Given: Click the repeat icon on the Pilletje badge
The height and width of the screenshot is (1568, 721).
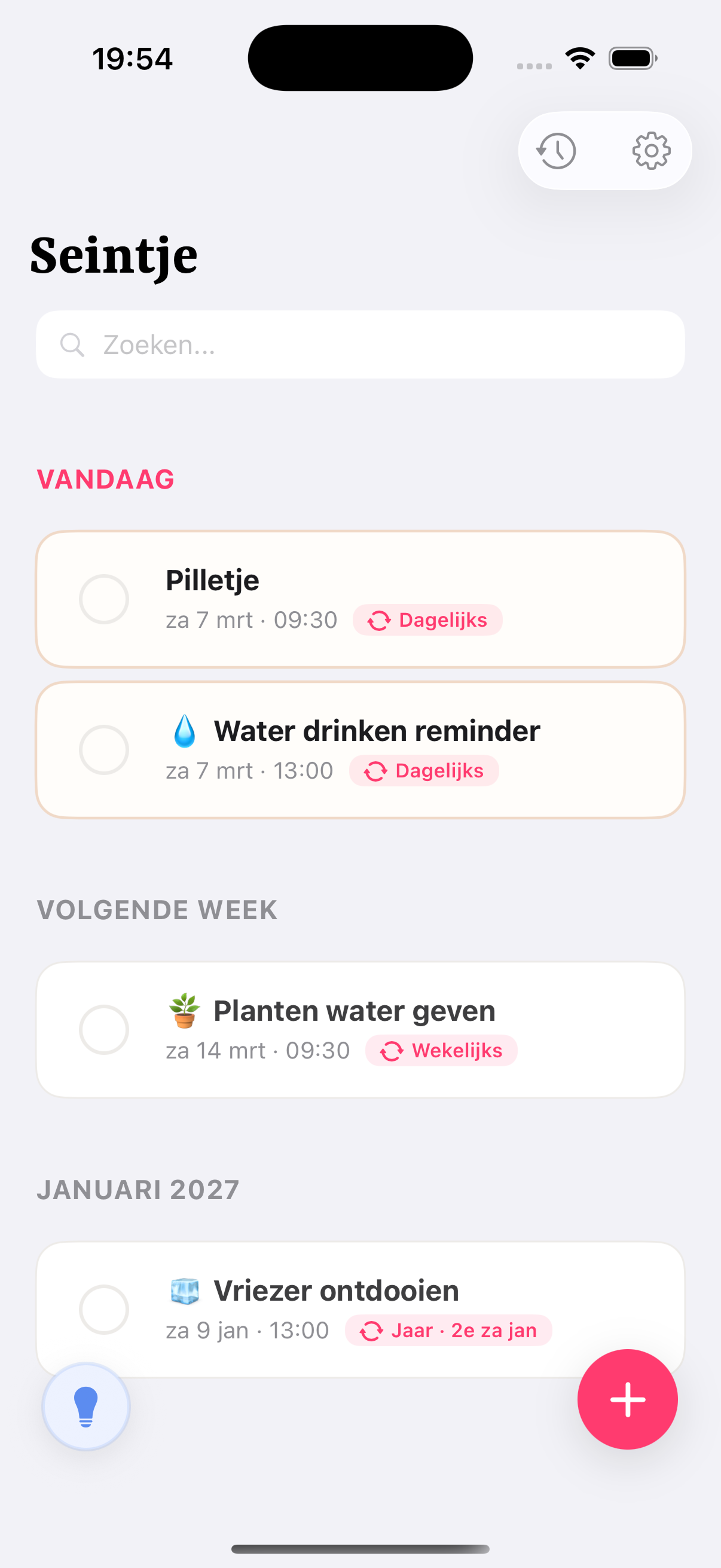Looking at the screenshot, I should tap(378, 620).
